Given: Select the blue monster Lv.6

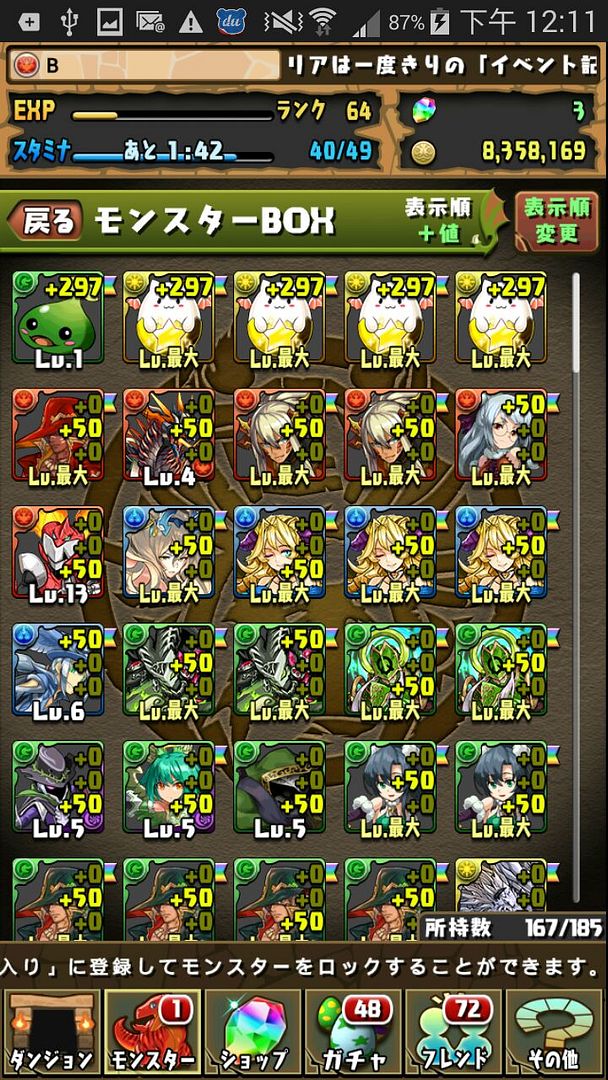Looking at the screenshot, I should point(57,671).
